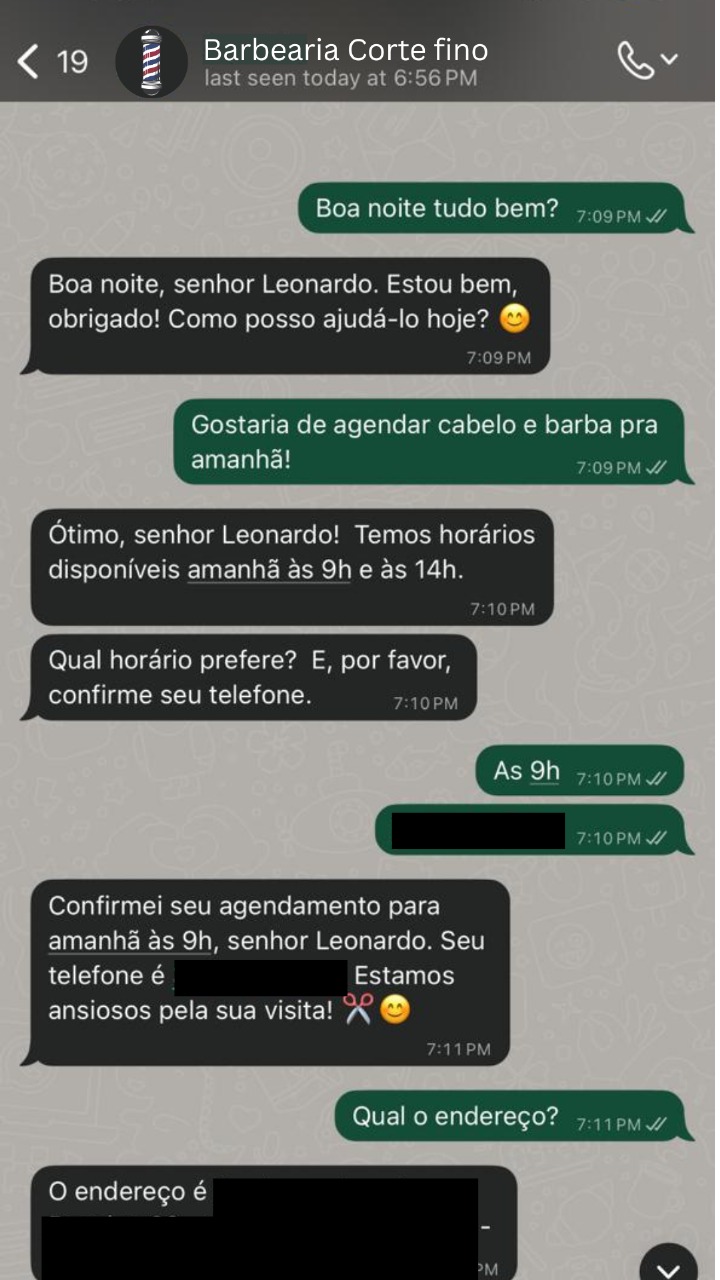Open contact info by tapping "Barbearia Corte fino"
This screenshot has height=1280, width=720.
click(346, 49)
